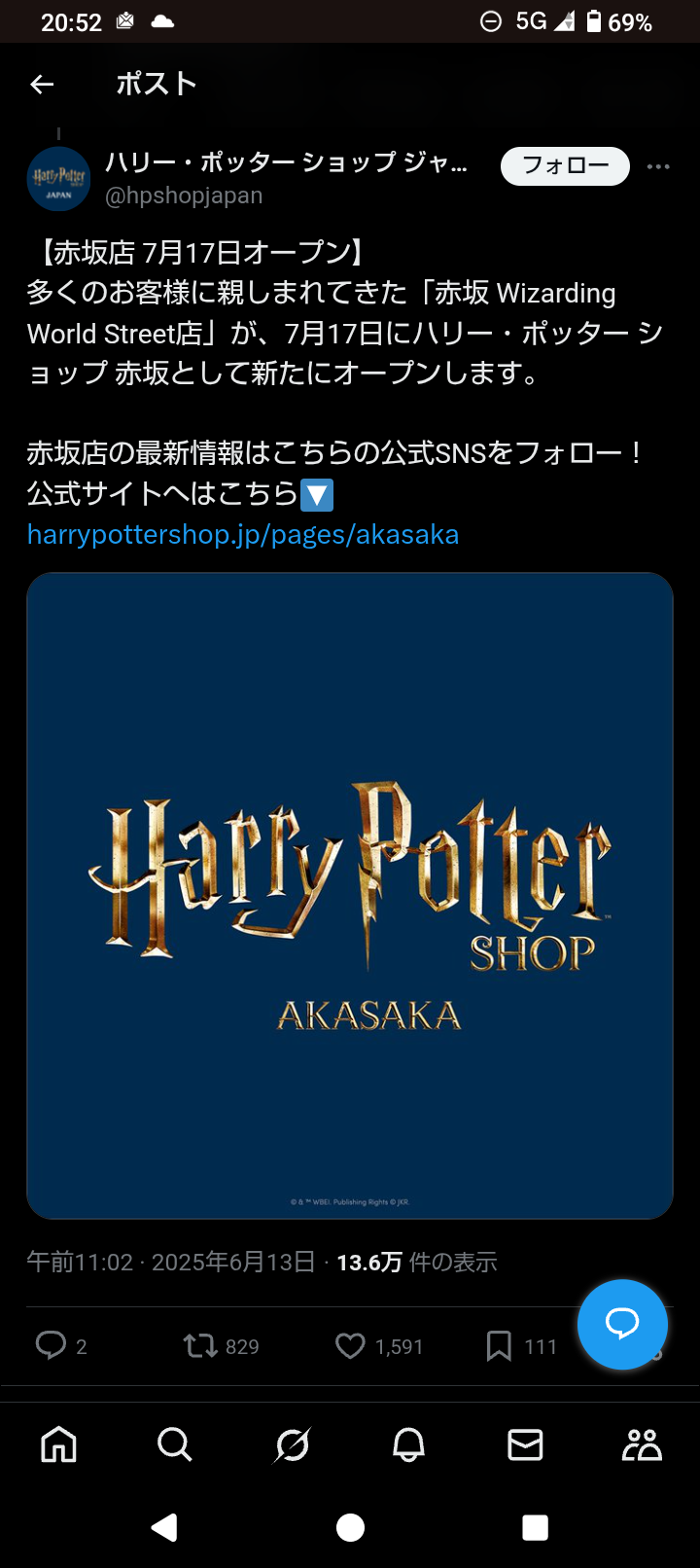Switch to the Home tab

[58, 1444]
